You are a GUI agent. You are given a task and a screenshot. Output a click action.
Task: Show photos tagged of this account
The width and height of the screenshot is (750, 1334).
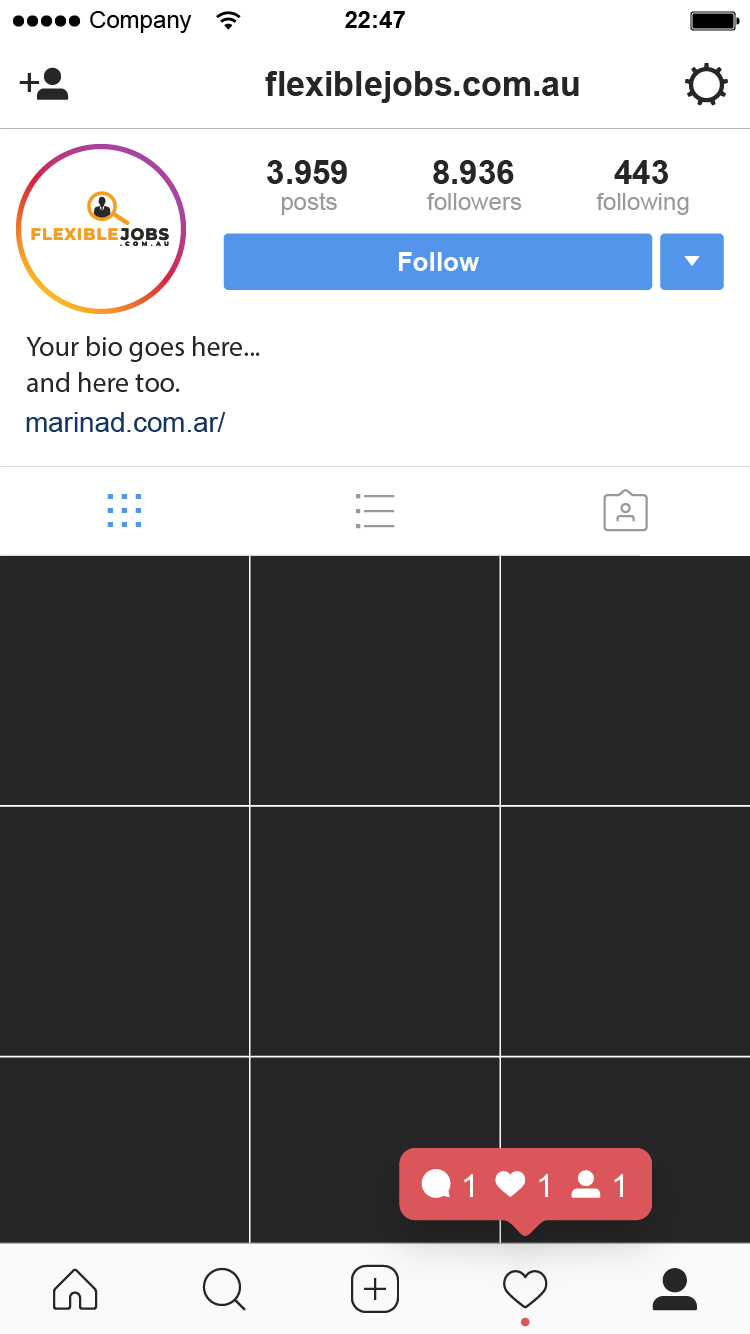click(x=625, y=511)
